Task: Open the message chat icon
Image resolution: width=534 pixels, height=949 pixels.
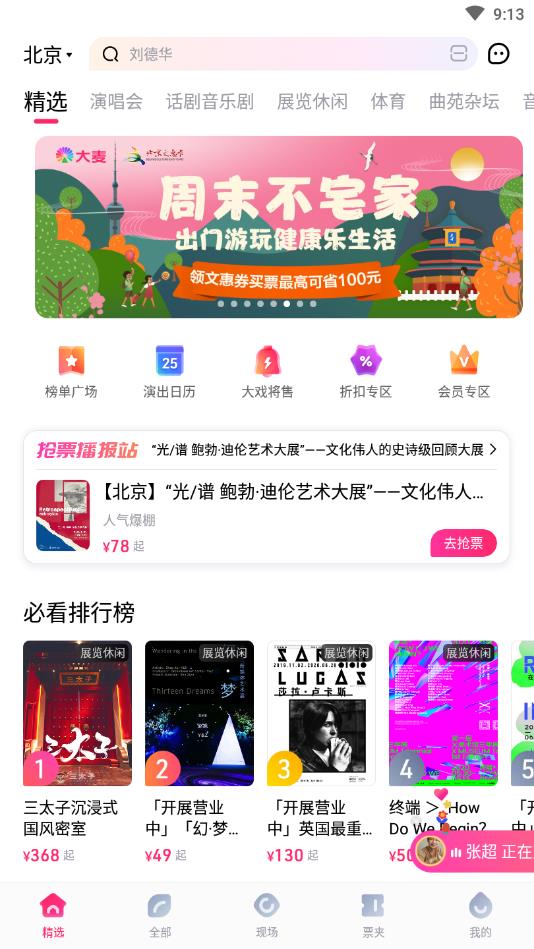Action: 499,54
